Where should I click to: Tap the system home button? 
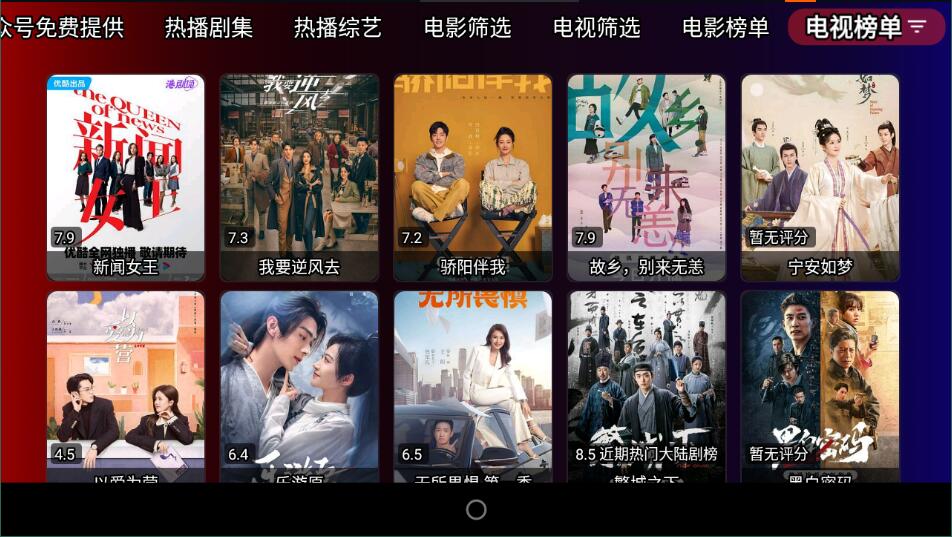click(476, 510)
